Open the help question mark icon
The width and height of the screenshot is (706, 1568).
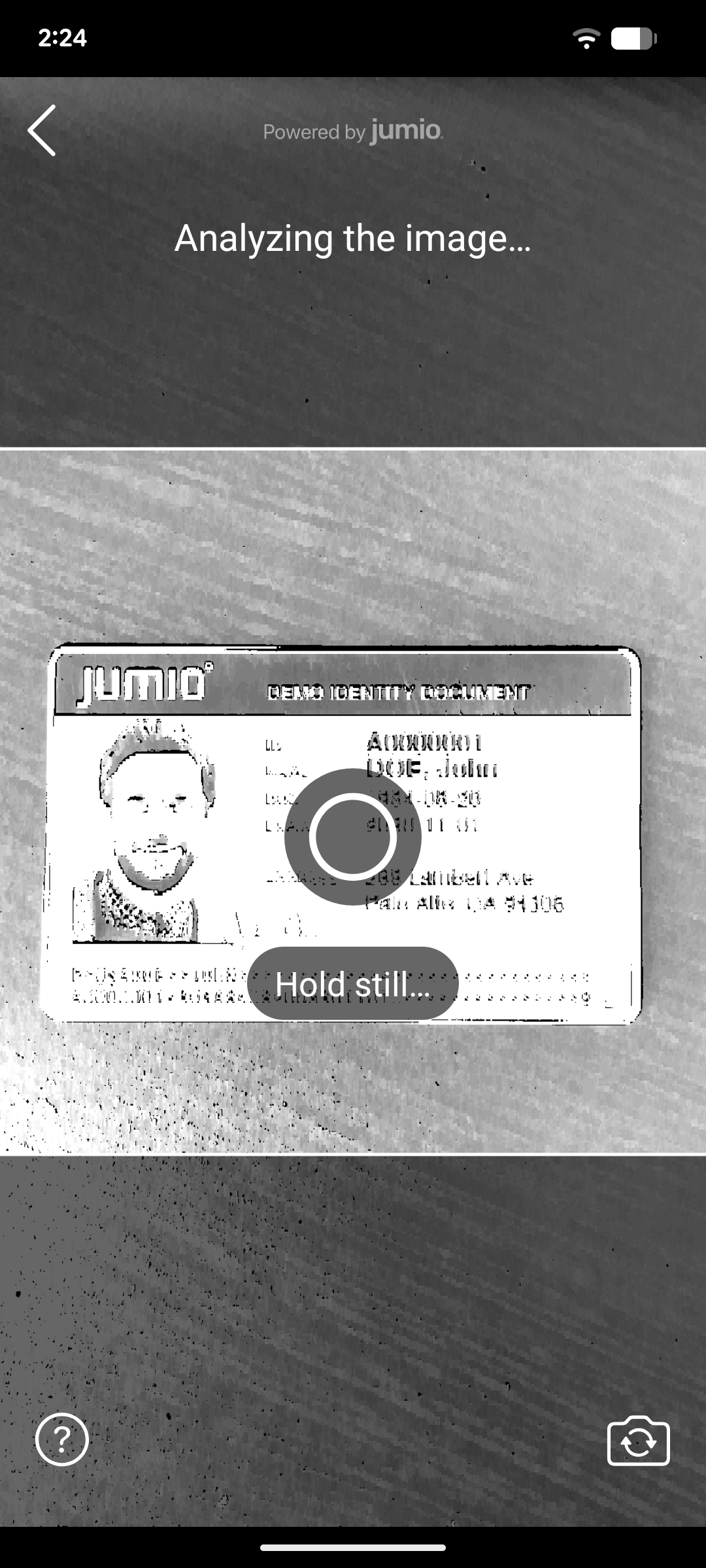point(62,1439)
